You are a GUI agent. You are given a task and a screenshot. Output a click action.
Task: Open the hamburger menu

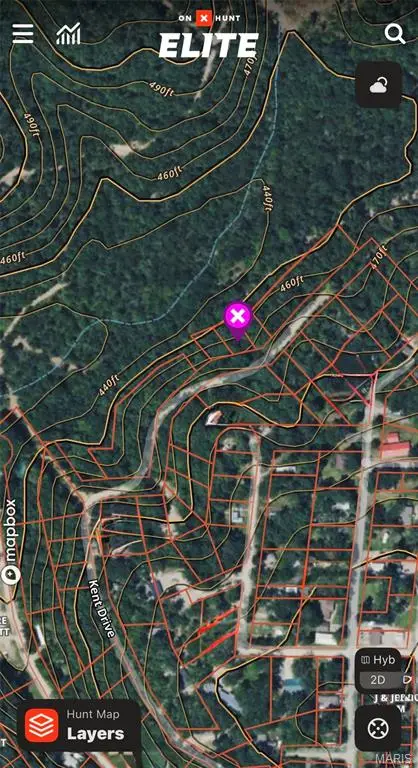23,34
